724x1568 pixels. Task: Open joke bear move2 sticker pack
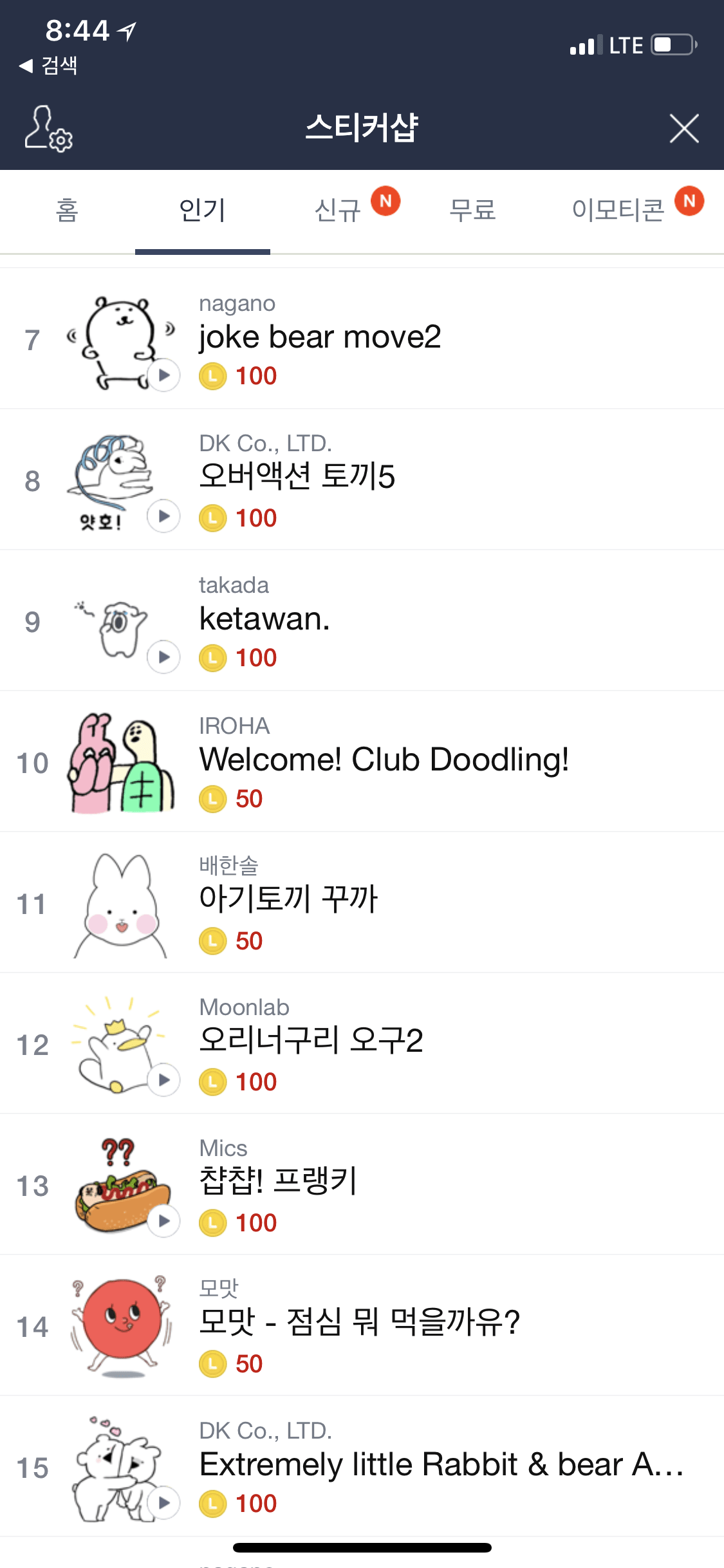320,337
